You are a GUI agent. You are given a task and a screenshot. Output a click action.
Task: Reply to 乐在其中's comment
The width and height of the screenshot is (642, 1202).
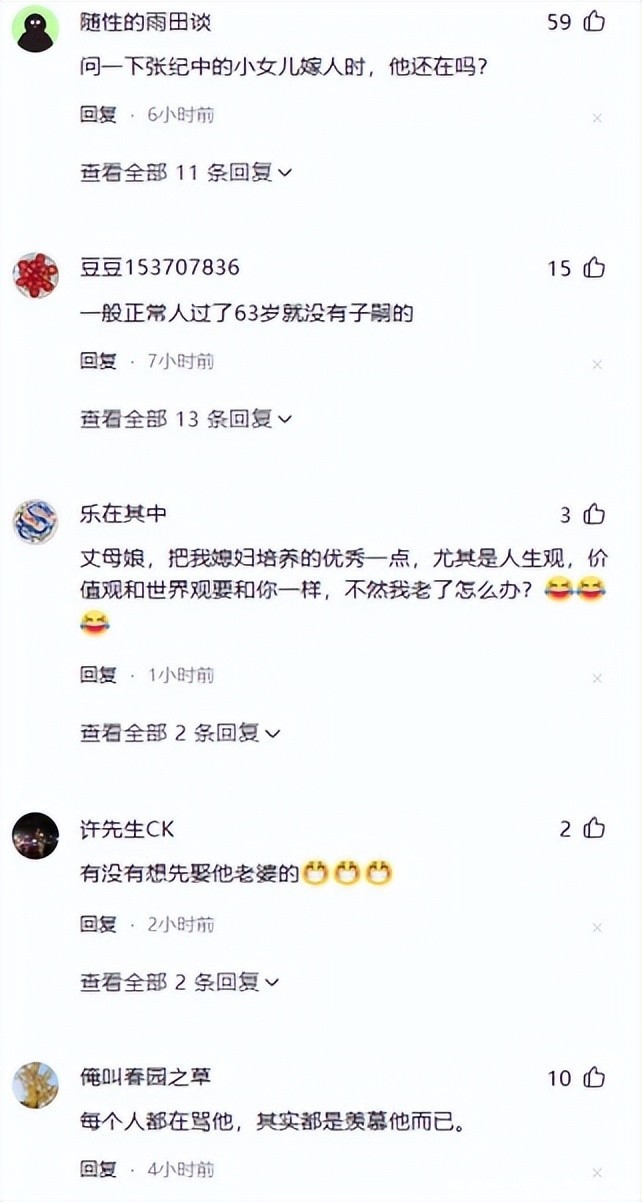pyautogui.click(x=98, y=675)
